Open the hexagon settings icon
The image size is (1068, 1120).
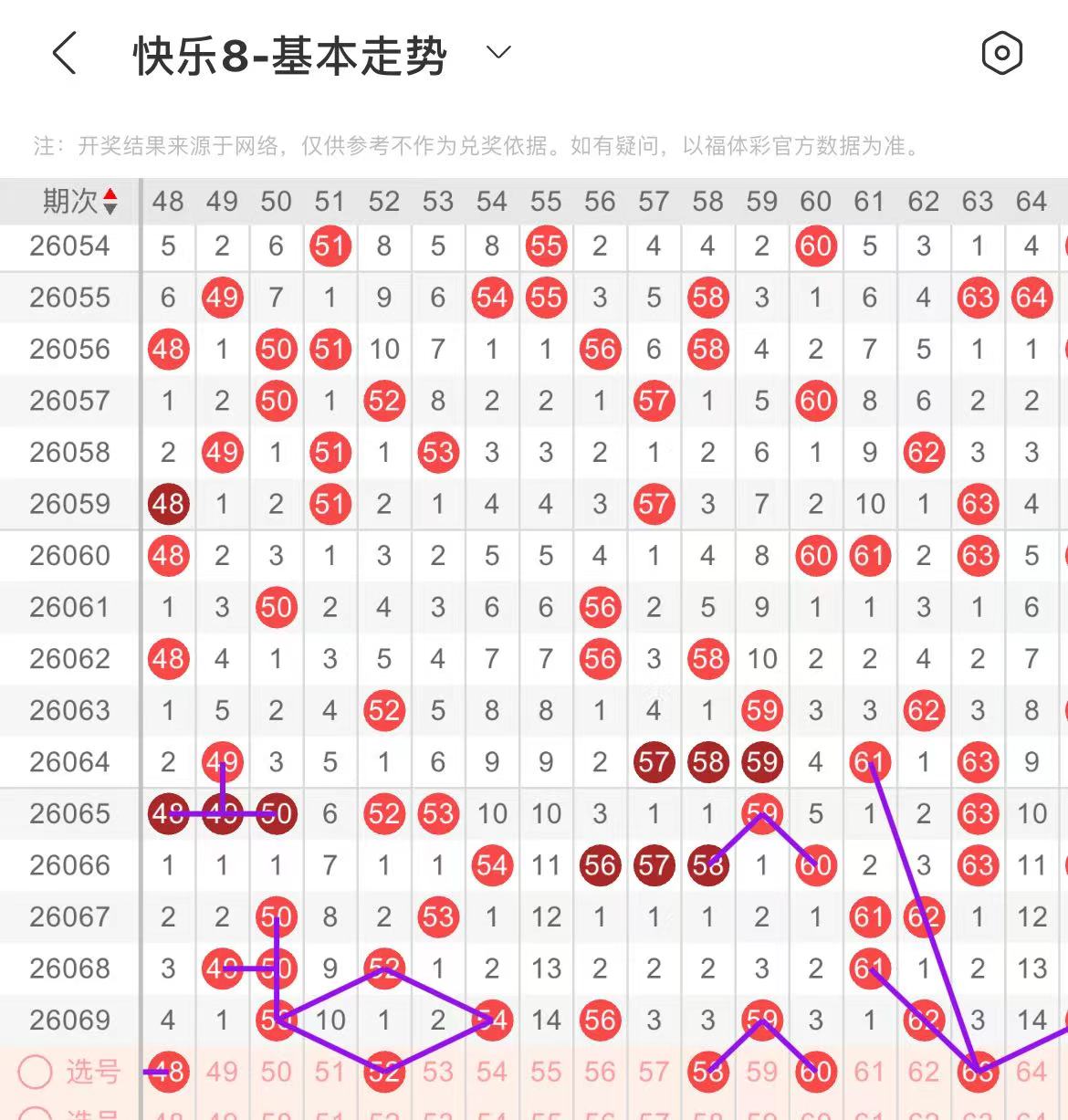pyautogui.click(x=1001, y=54)
